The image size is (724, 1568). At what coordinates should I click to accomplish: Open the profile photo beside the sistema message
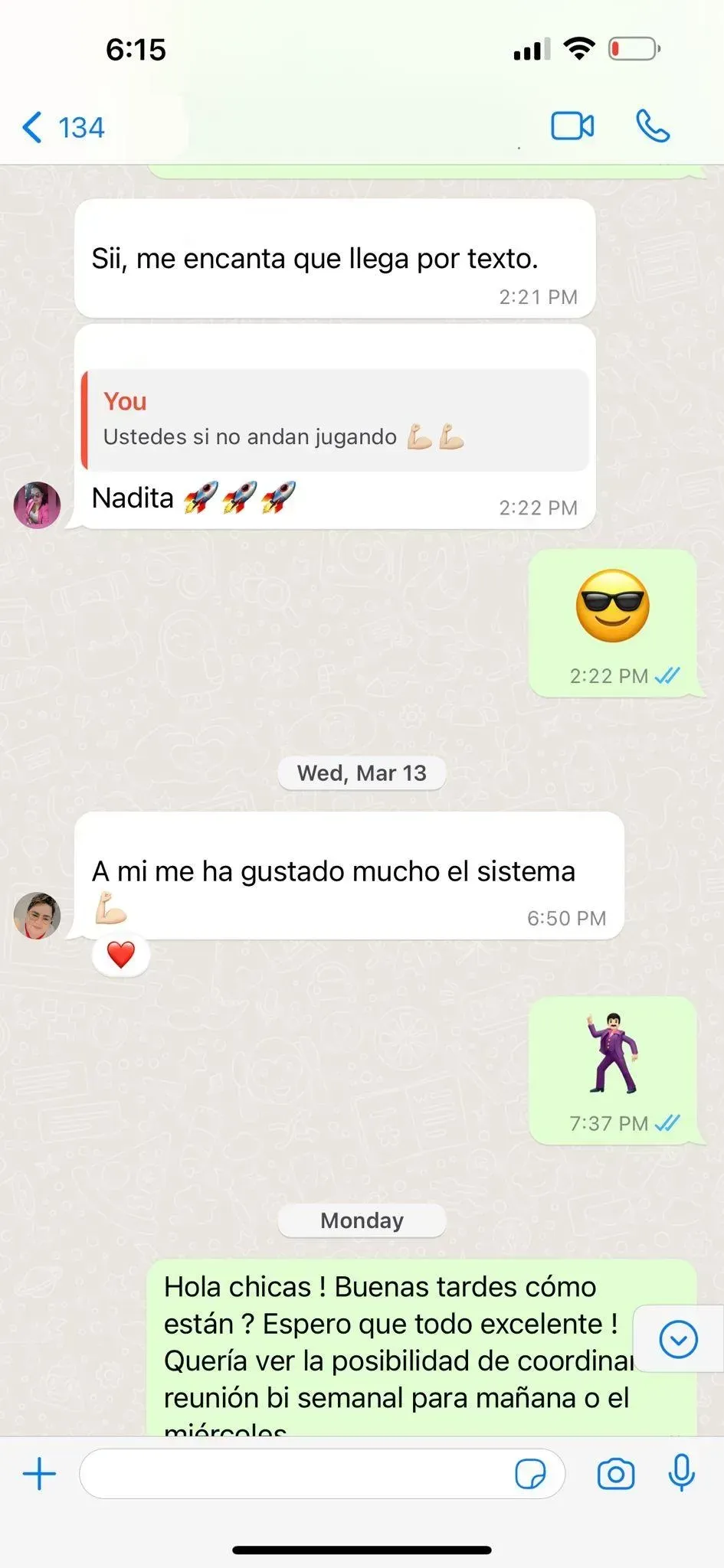tap(37, 916)
